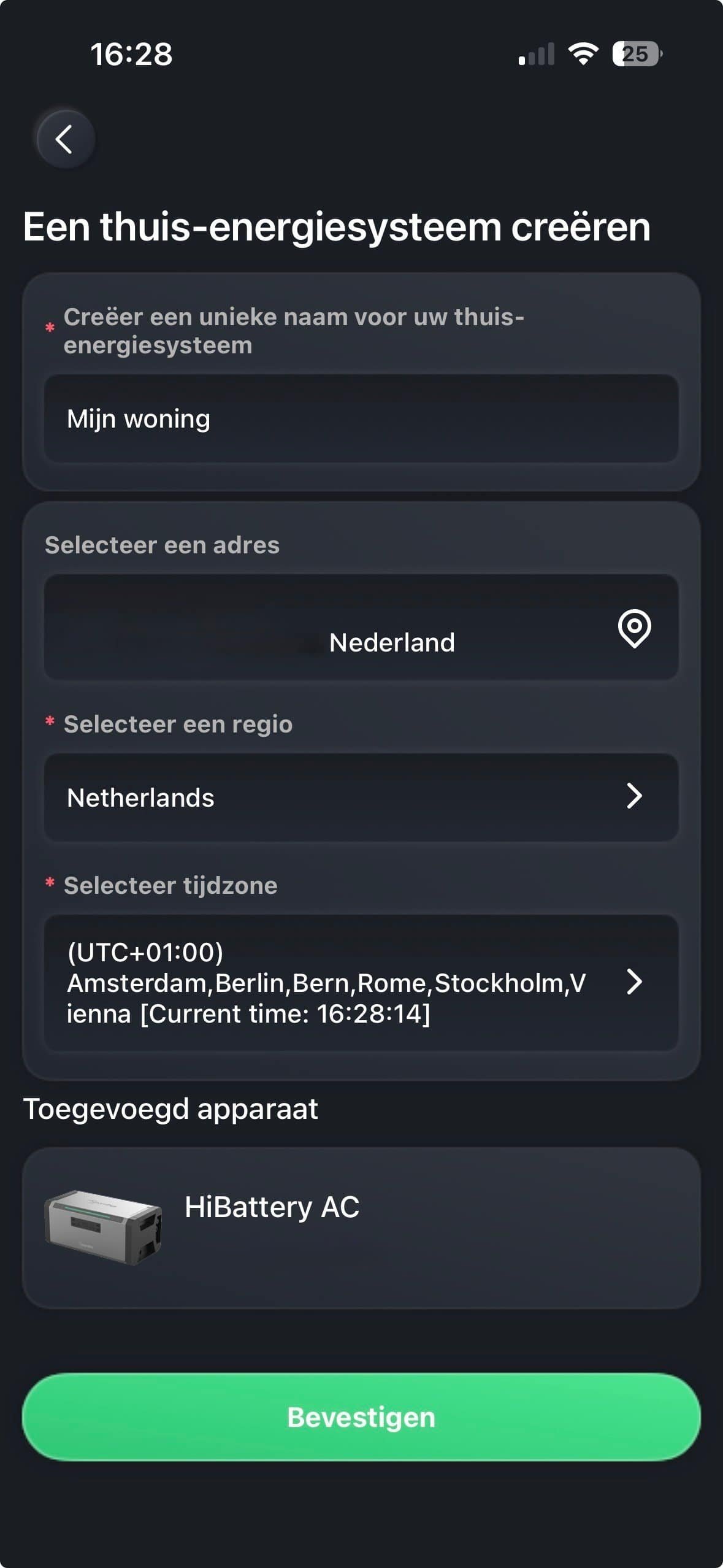Open the region selector showing Netherlands

(x=361, y=797)
